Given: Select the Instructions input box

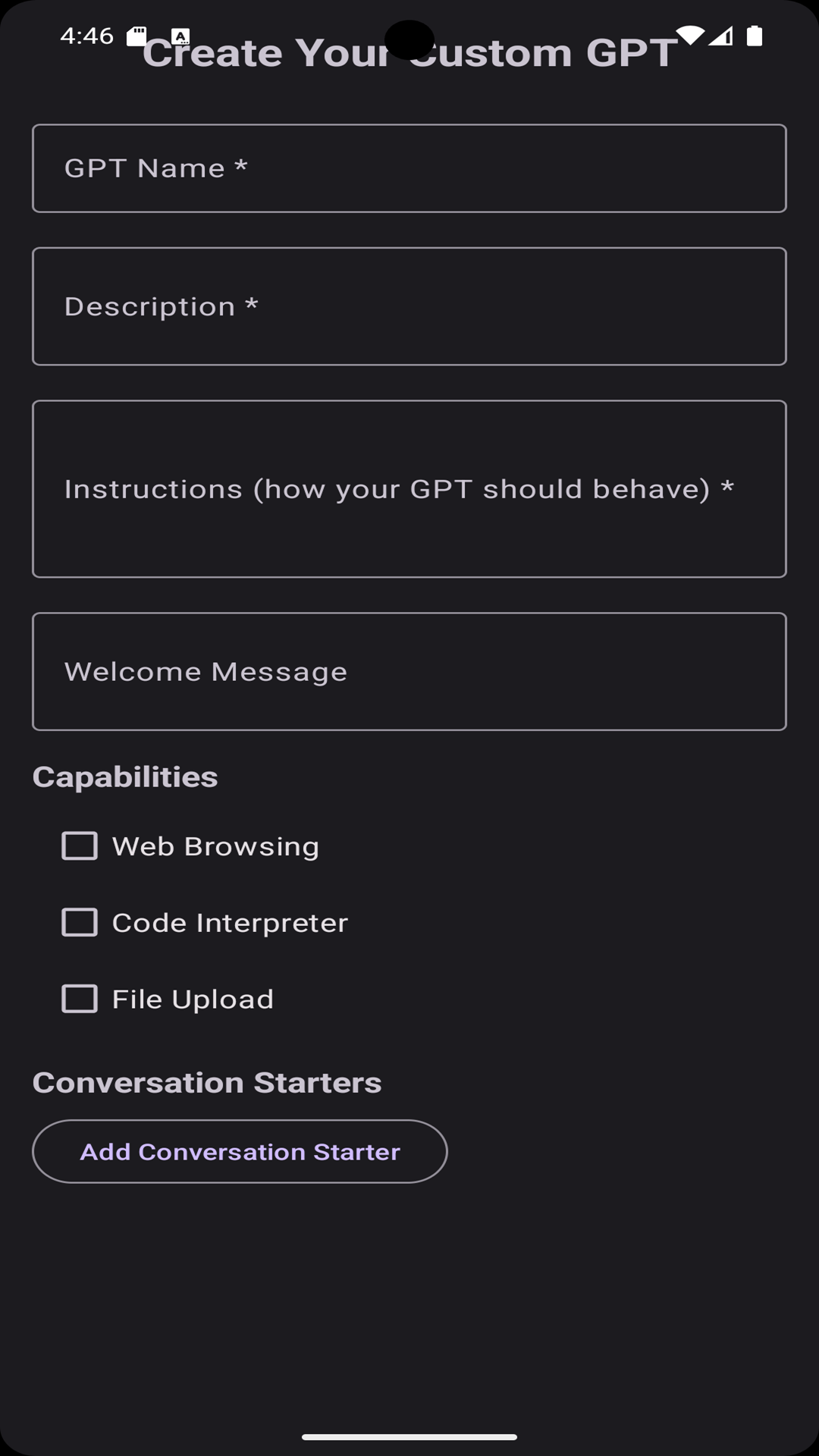Looking at the screenshot, I should point(409,489).
